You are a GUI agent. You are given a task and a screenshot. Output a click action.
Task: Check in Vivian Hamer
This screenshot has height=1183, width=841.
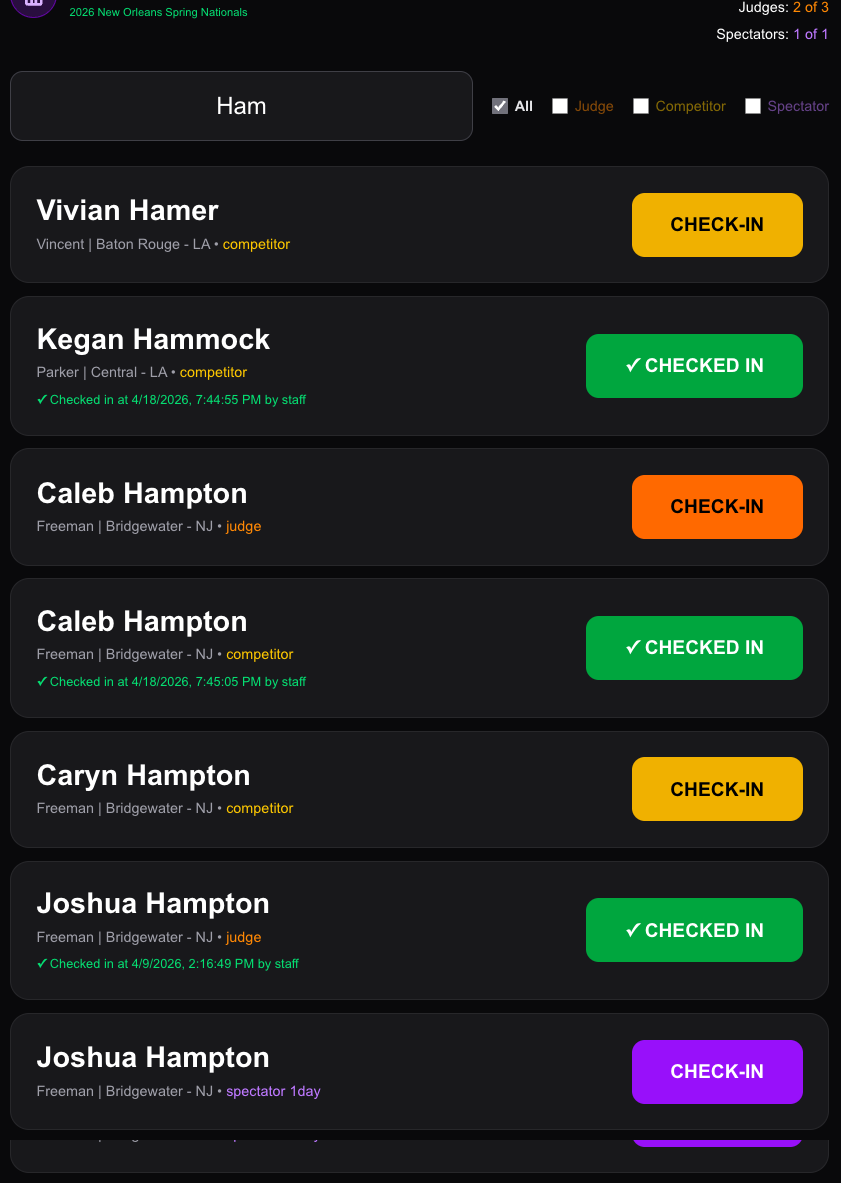[717, 225]
